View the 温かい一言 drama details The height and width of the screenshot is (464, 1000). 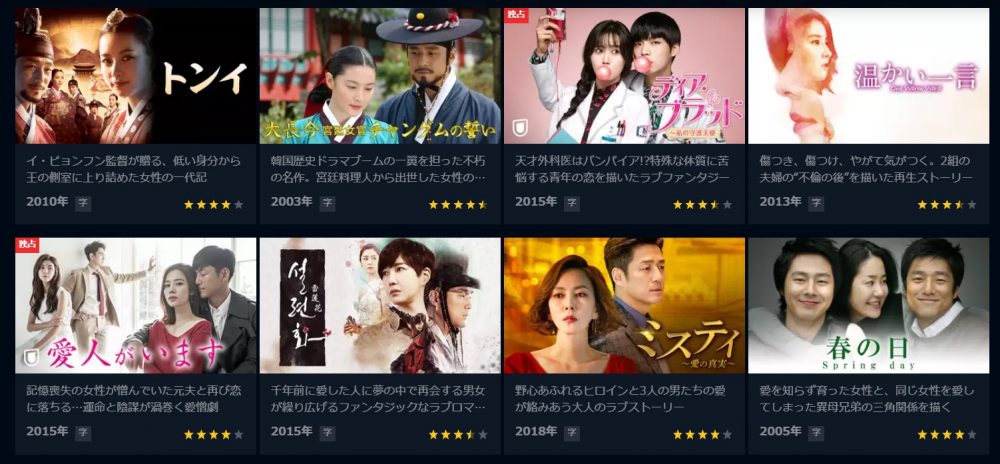pyautogui.click(x=868, y=77)
